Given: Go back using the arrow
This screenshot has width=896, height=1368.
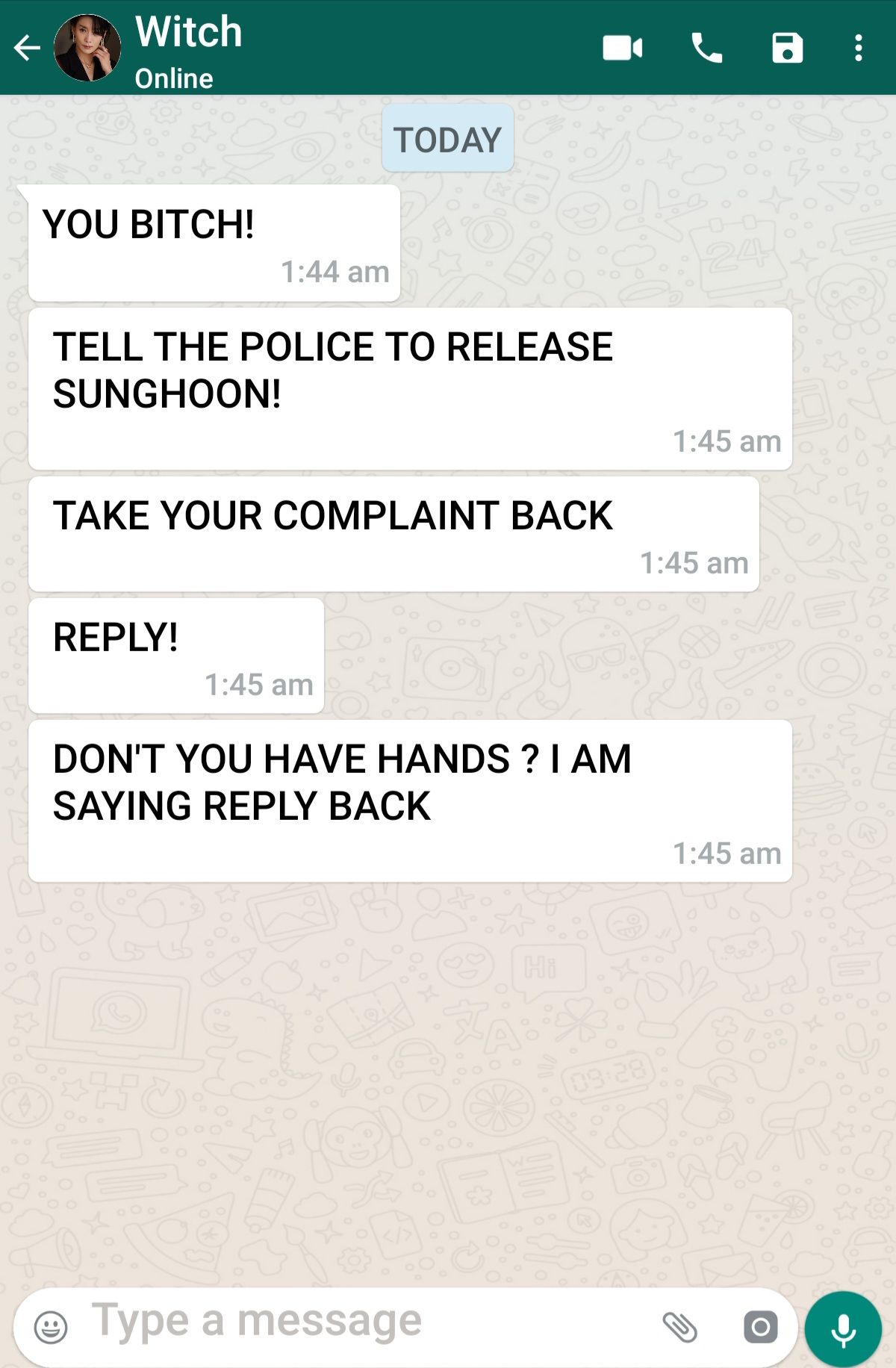Looking at the screenshot, I should [27, 49].
